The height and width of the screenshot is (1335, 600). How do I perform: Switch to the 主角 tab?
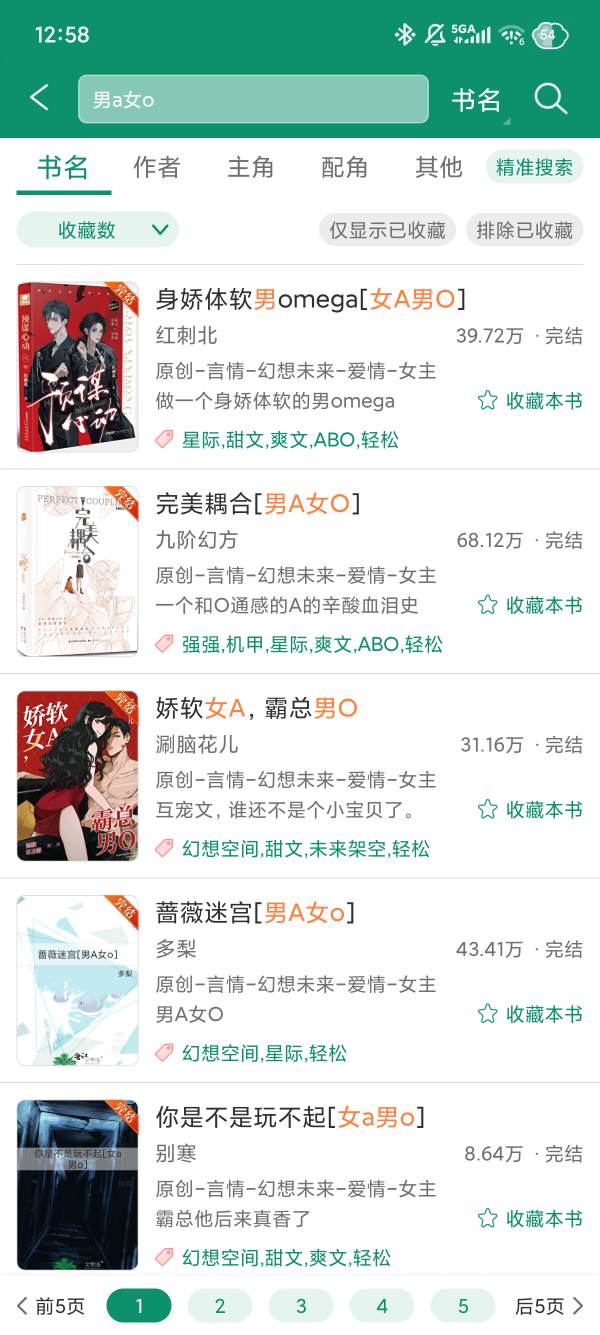[x=250, y=167]
